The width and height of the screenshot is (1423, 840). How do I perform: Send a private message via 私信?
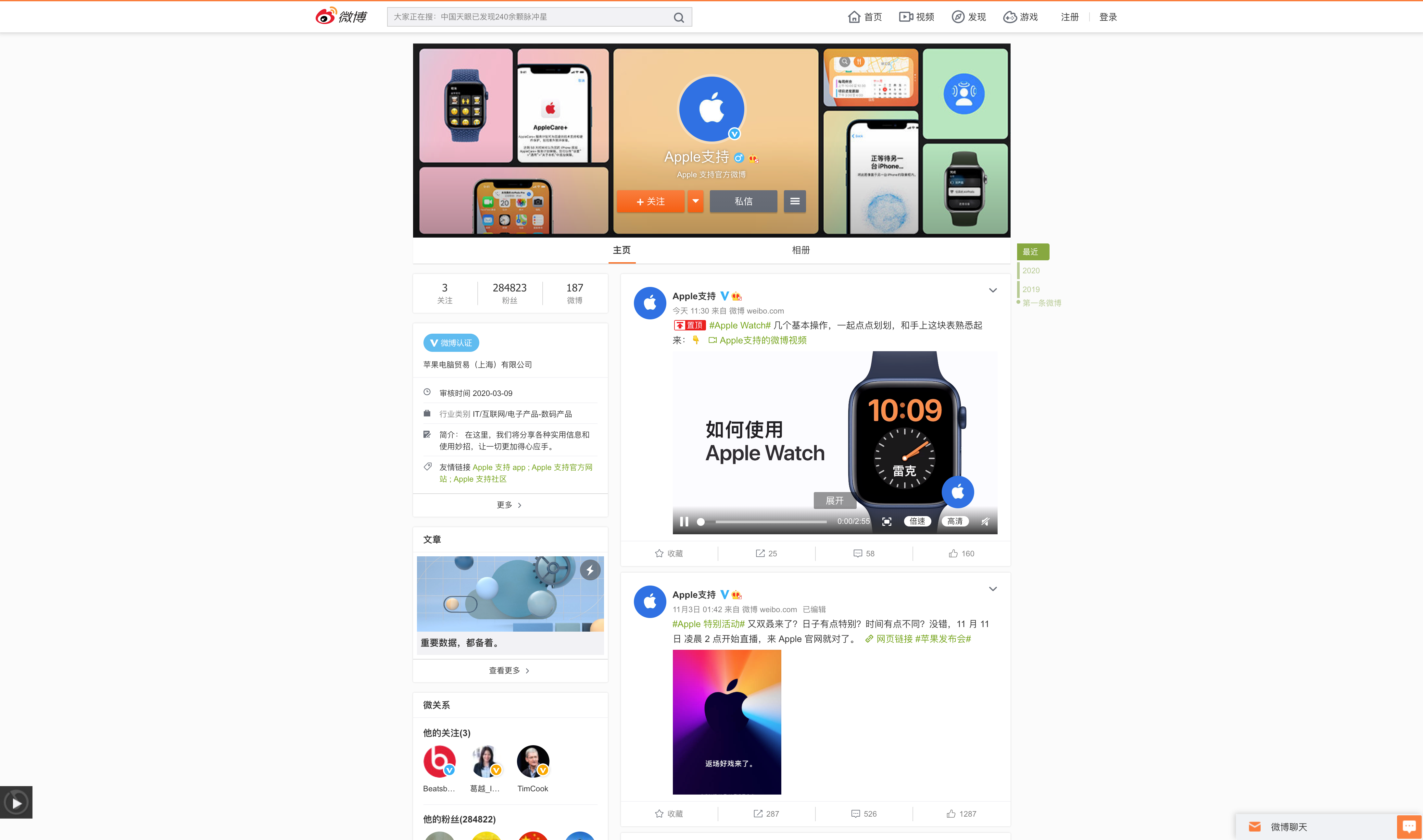point(743,202)
